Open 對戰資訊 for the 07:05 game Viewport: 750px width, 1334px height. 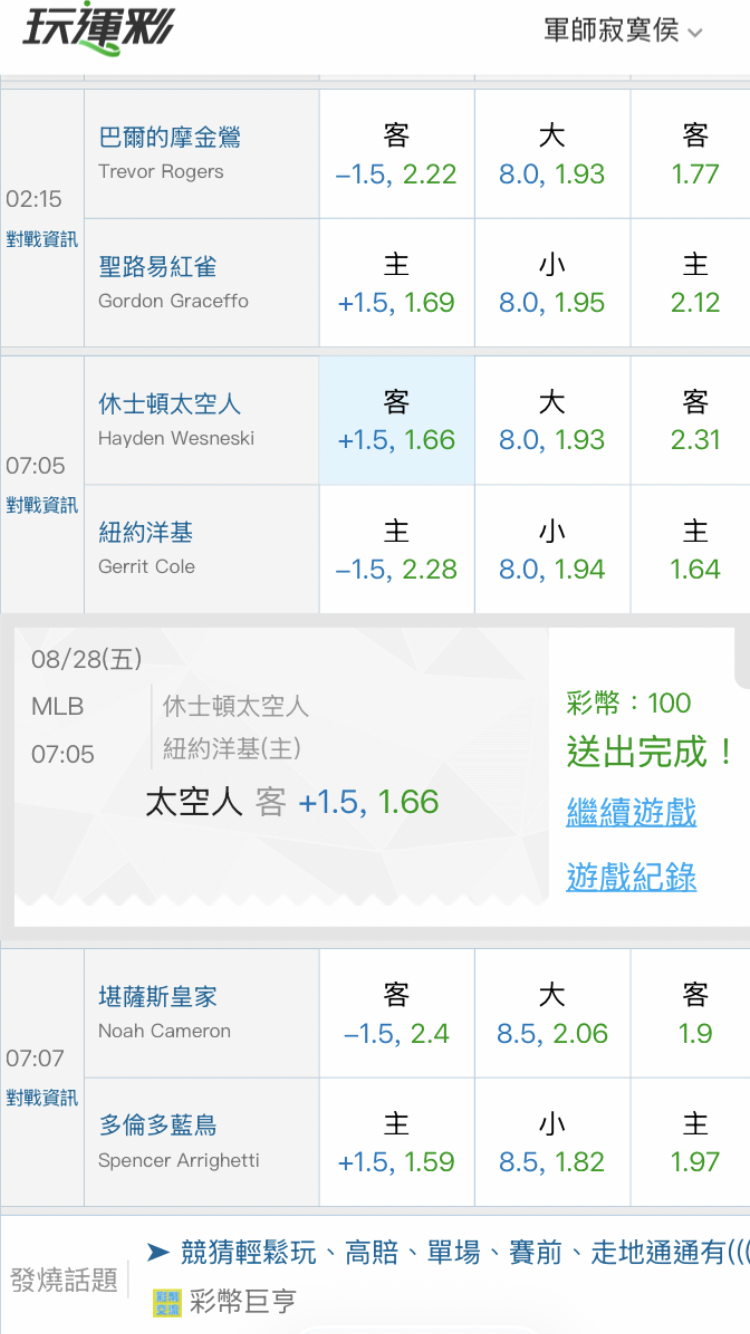(x=42, y=506)
